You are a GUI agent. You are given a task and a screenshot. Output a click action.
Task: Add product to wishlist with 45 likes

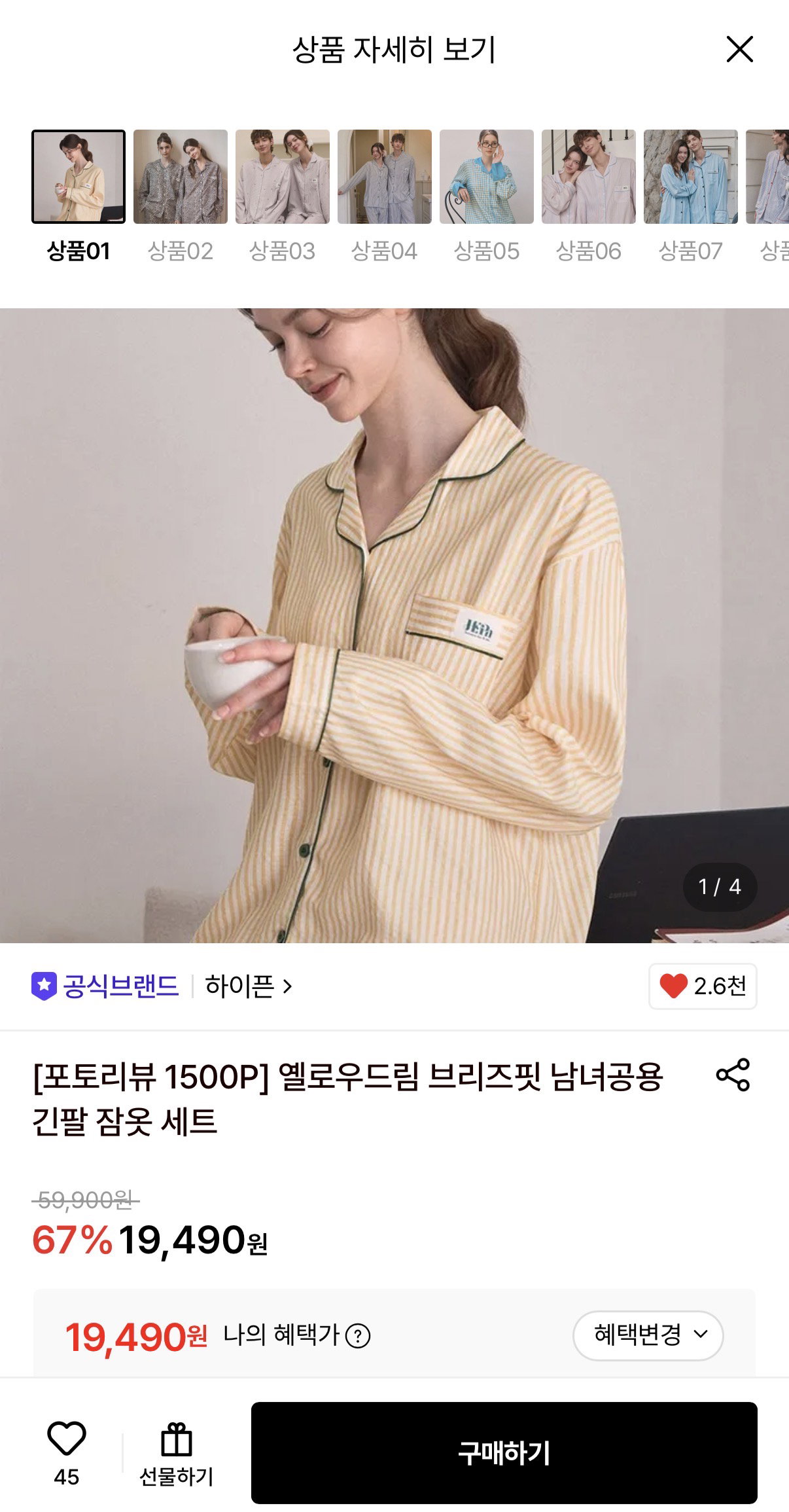(67, 1453)
